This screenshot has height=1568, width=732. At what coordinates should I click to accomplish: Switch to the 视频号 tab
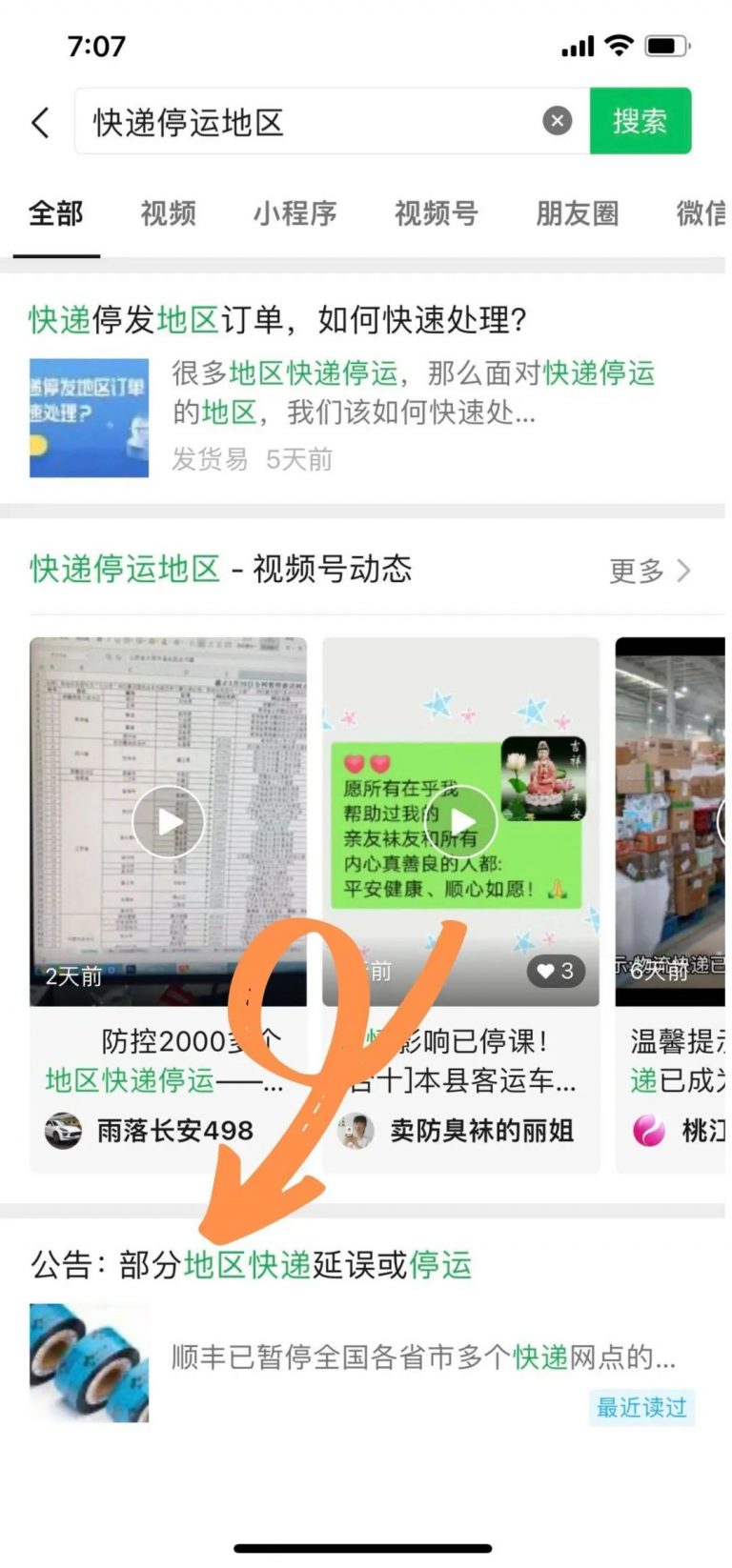click(436, 213)
